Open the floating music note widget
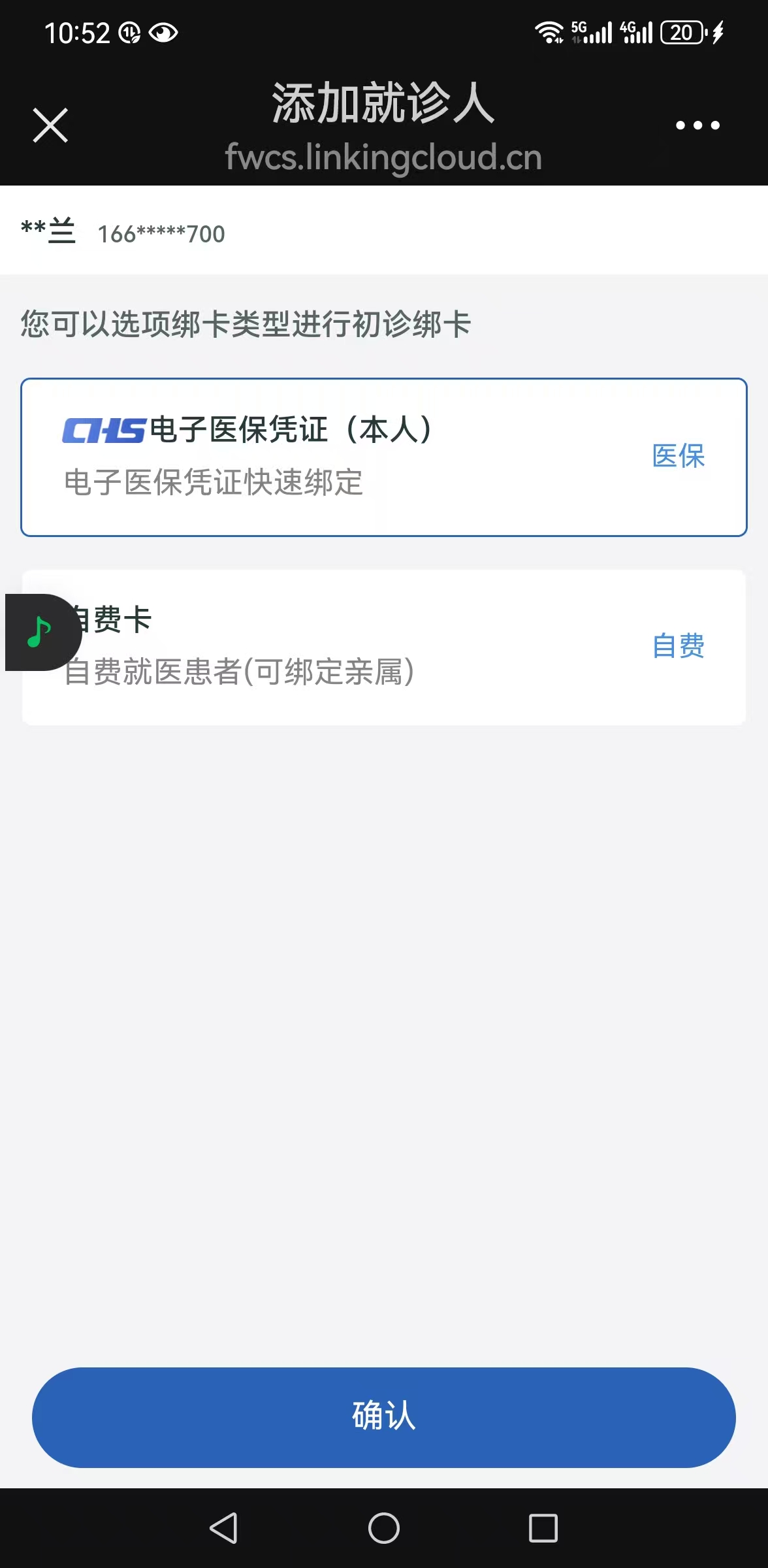 (x=40, y=632)
